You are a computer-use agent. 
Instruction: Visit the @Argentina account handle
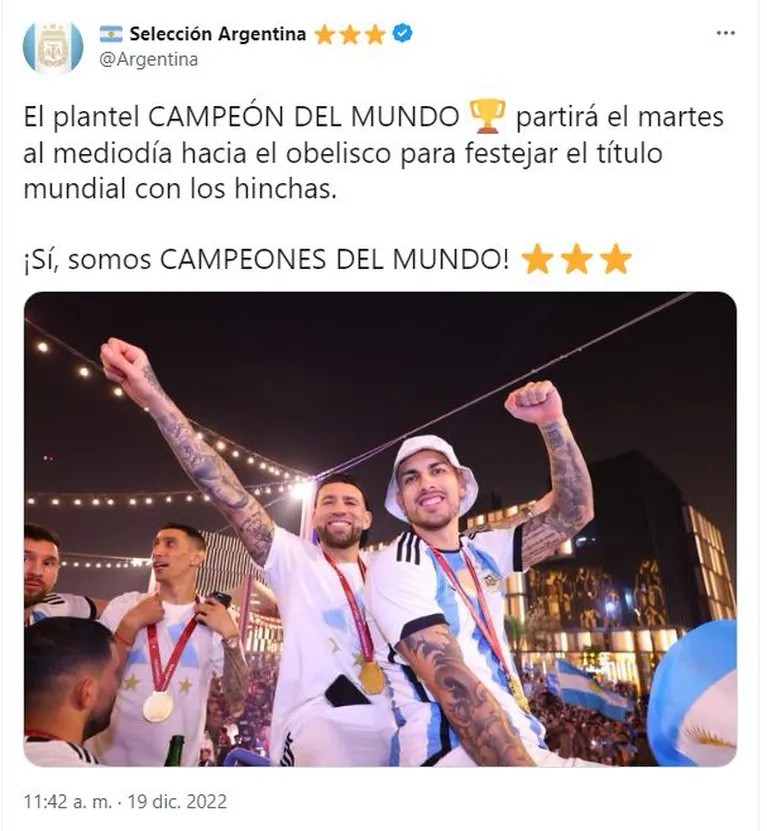(148, 59)
